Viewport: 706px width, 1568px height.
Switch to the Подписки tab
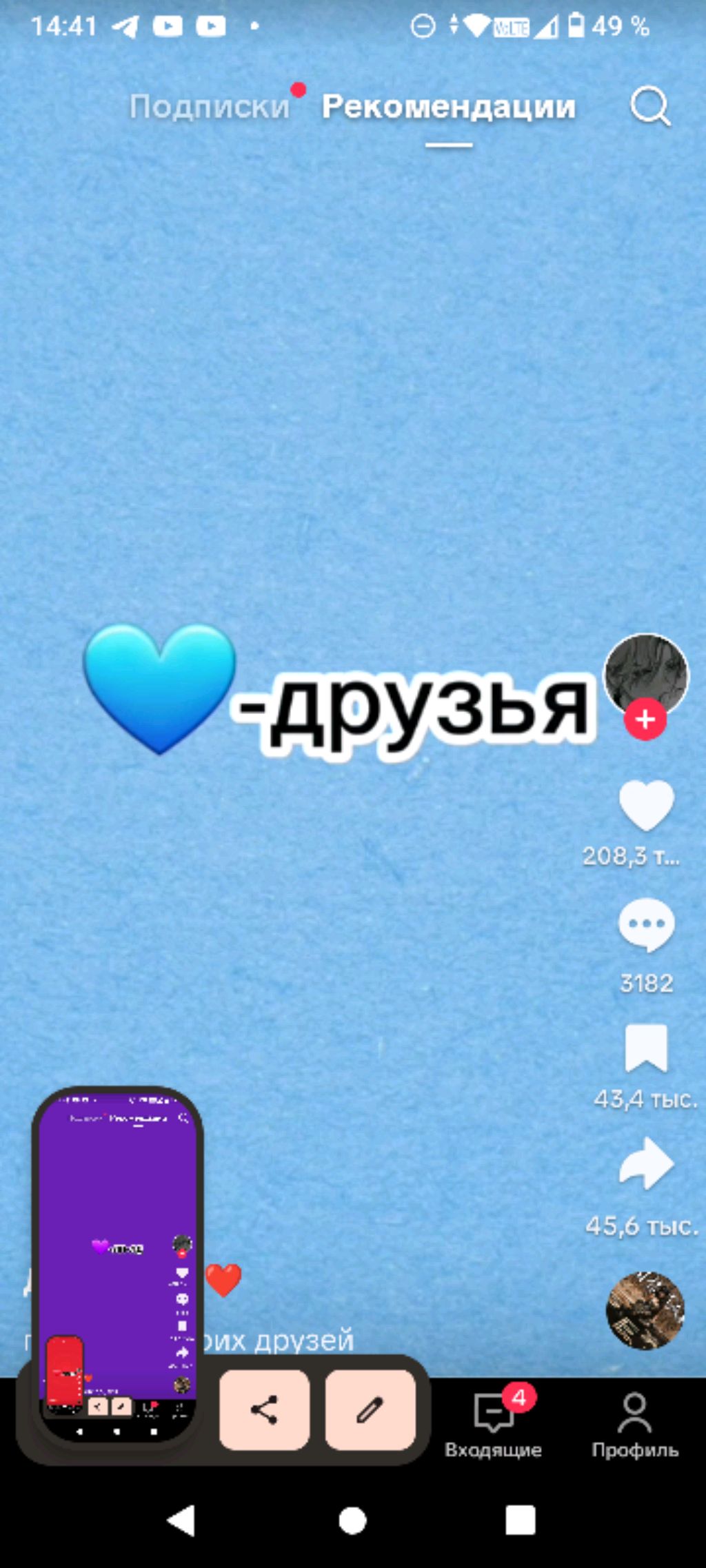(210, 107)
